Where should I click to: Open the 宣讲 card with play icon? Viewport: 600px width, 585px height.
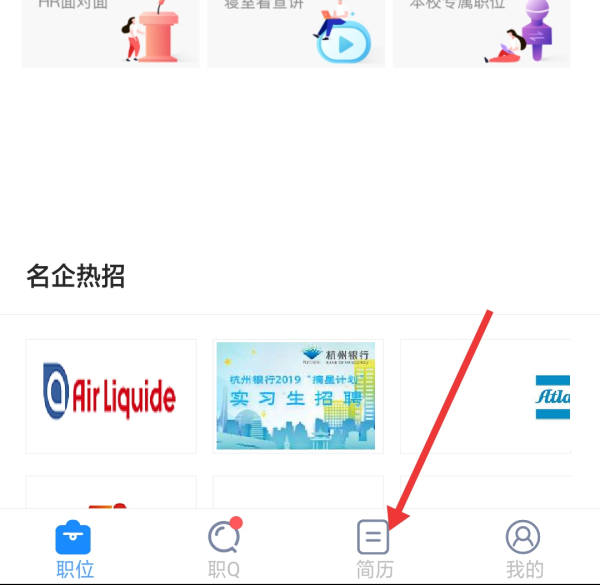[x=296, y=32]
